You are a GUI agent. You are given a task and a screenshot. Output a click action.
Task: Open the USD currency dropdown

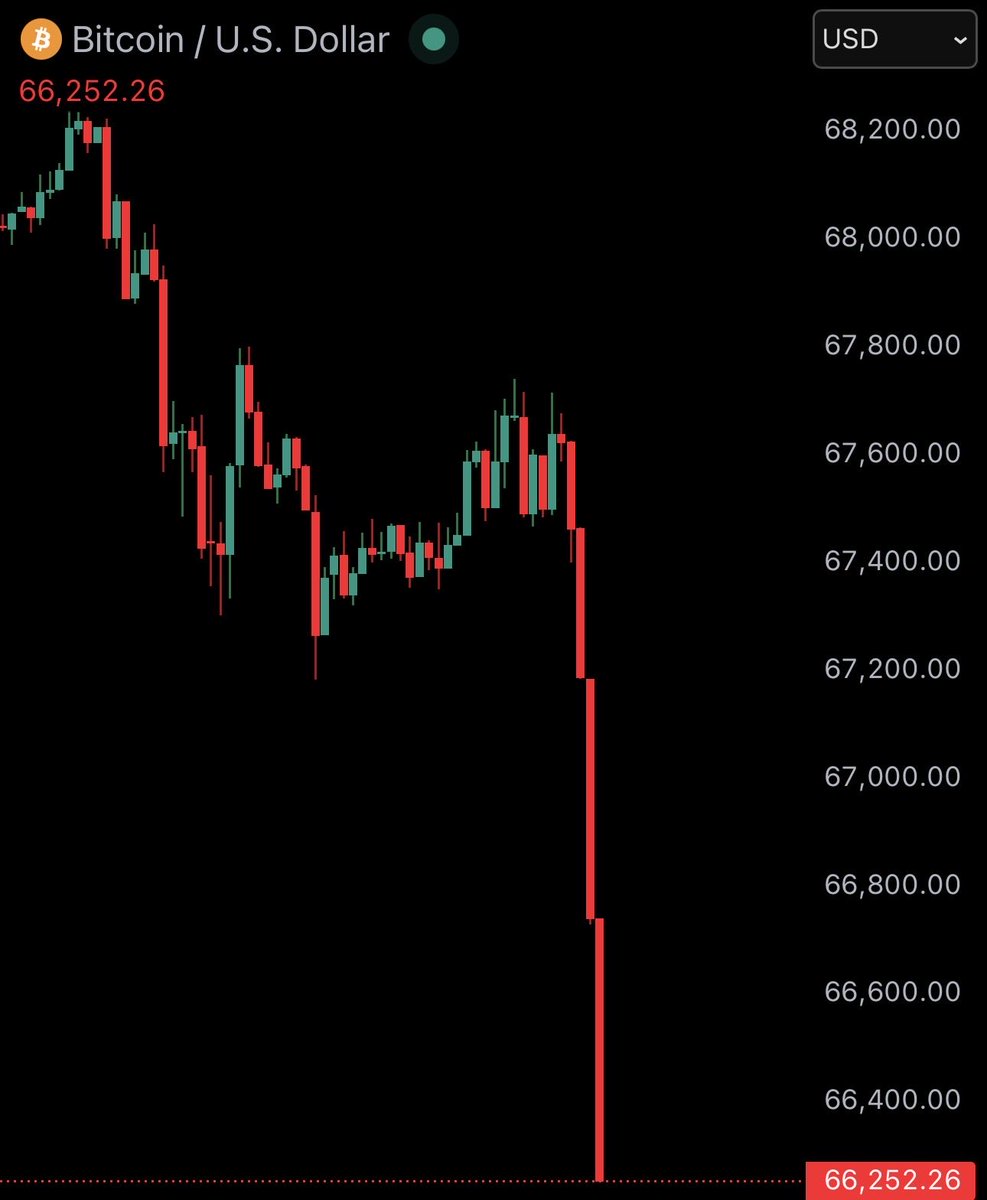[x=894, y=40]
